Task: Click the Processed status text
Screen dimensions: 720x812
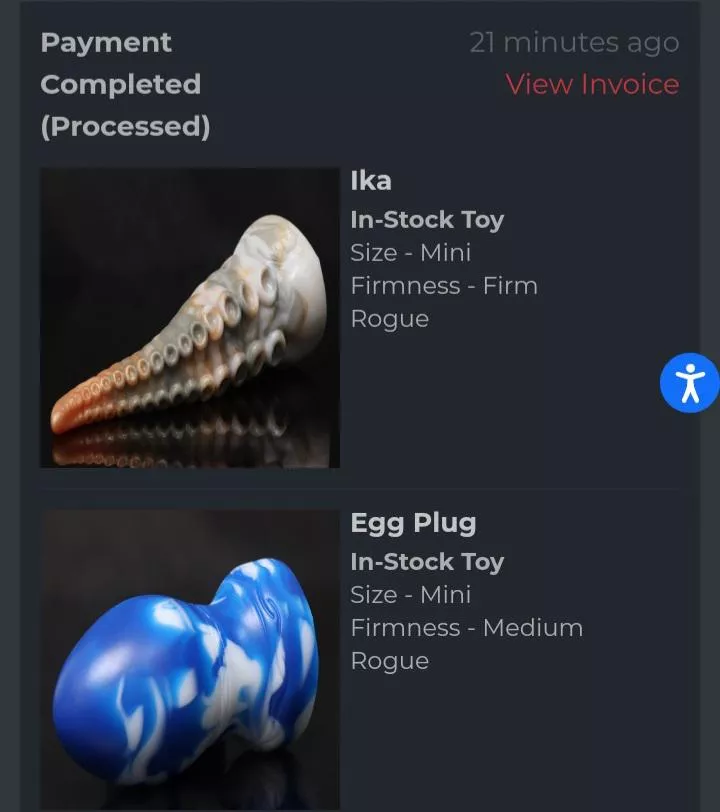Action: point(125,127)
